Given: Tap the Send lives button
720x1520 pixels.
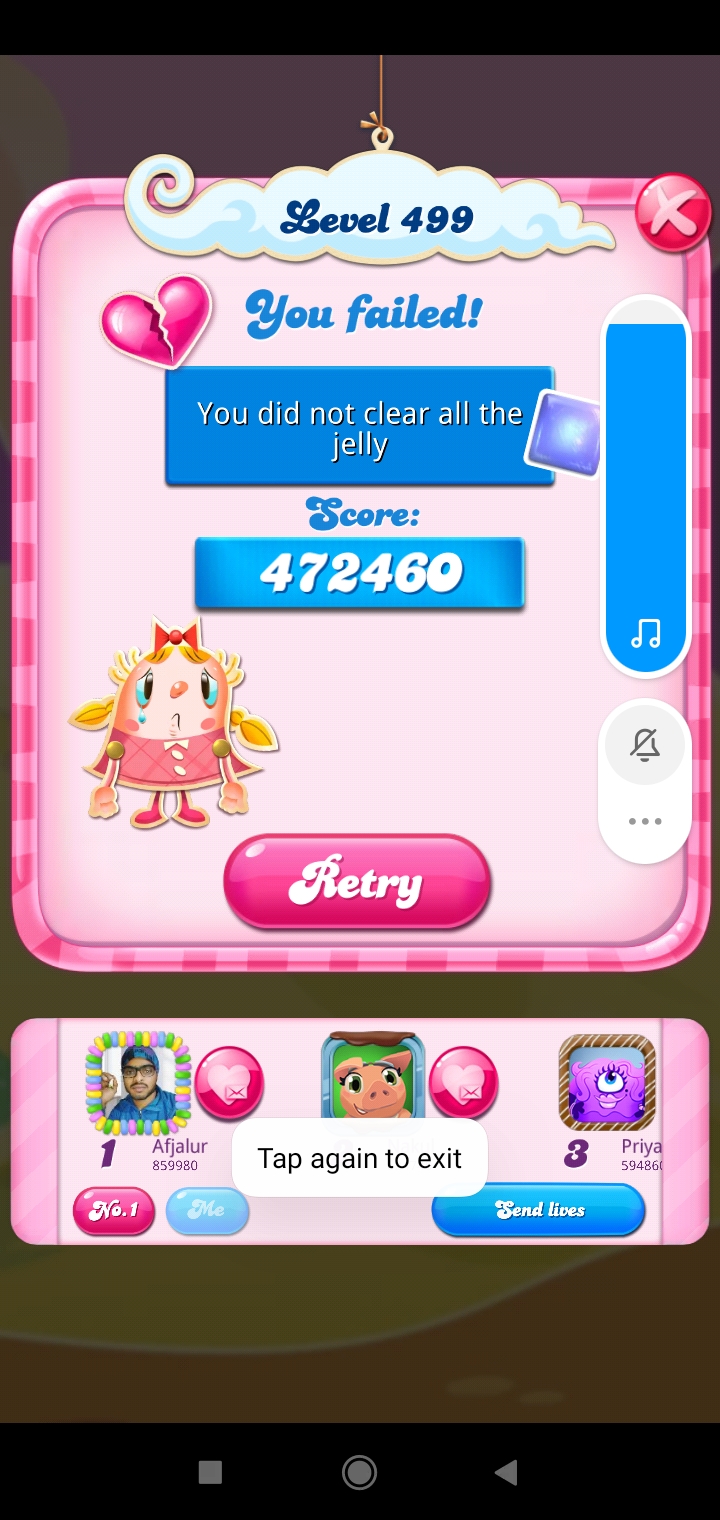Looking at the screenshot, I should click(538, 1210).
